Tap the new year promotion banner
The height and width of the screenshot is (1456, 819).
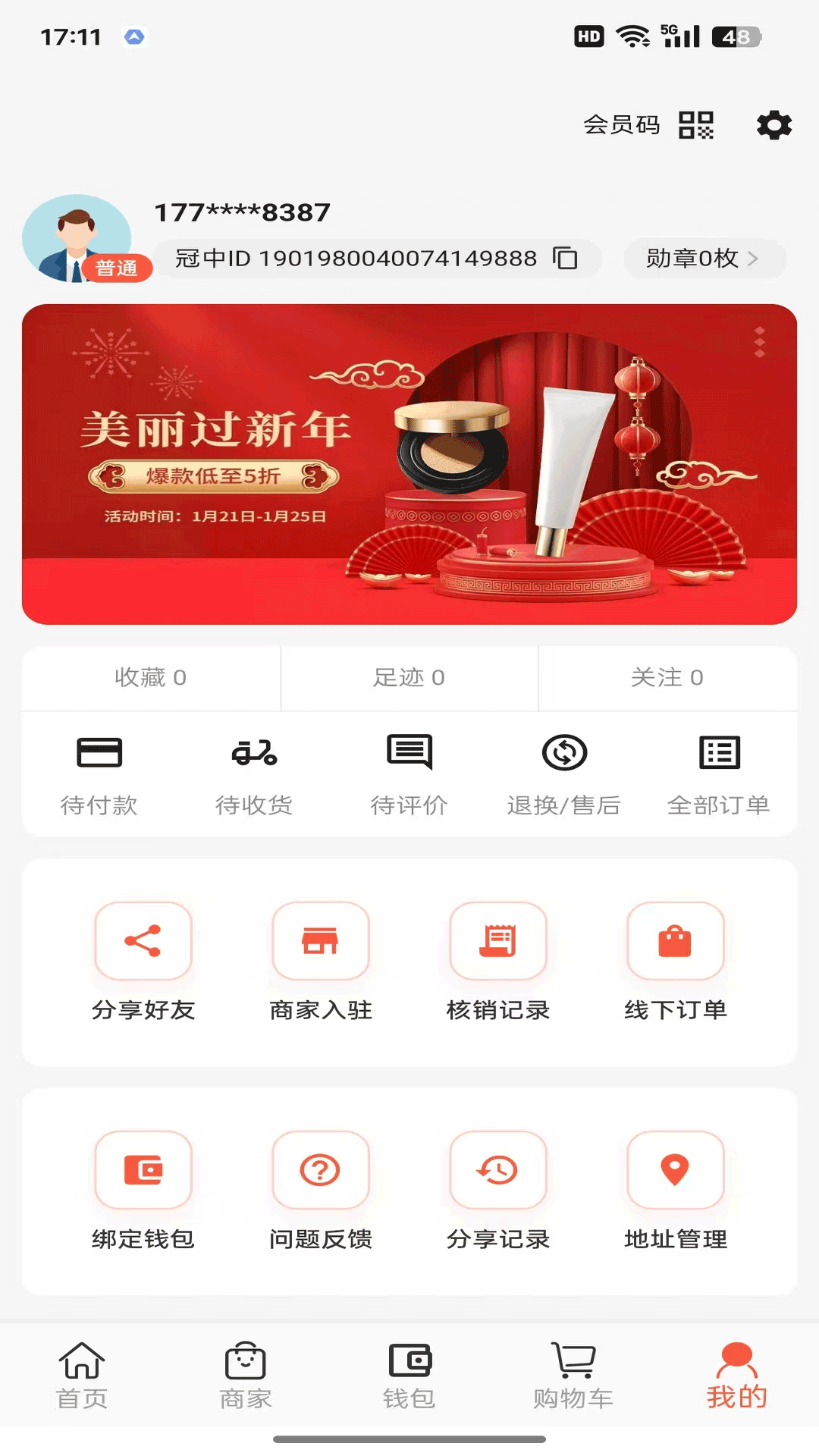(x=409, y=463)
